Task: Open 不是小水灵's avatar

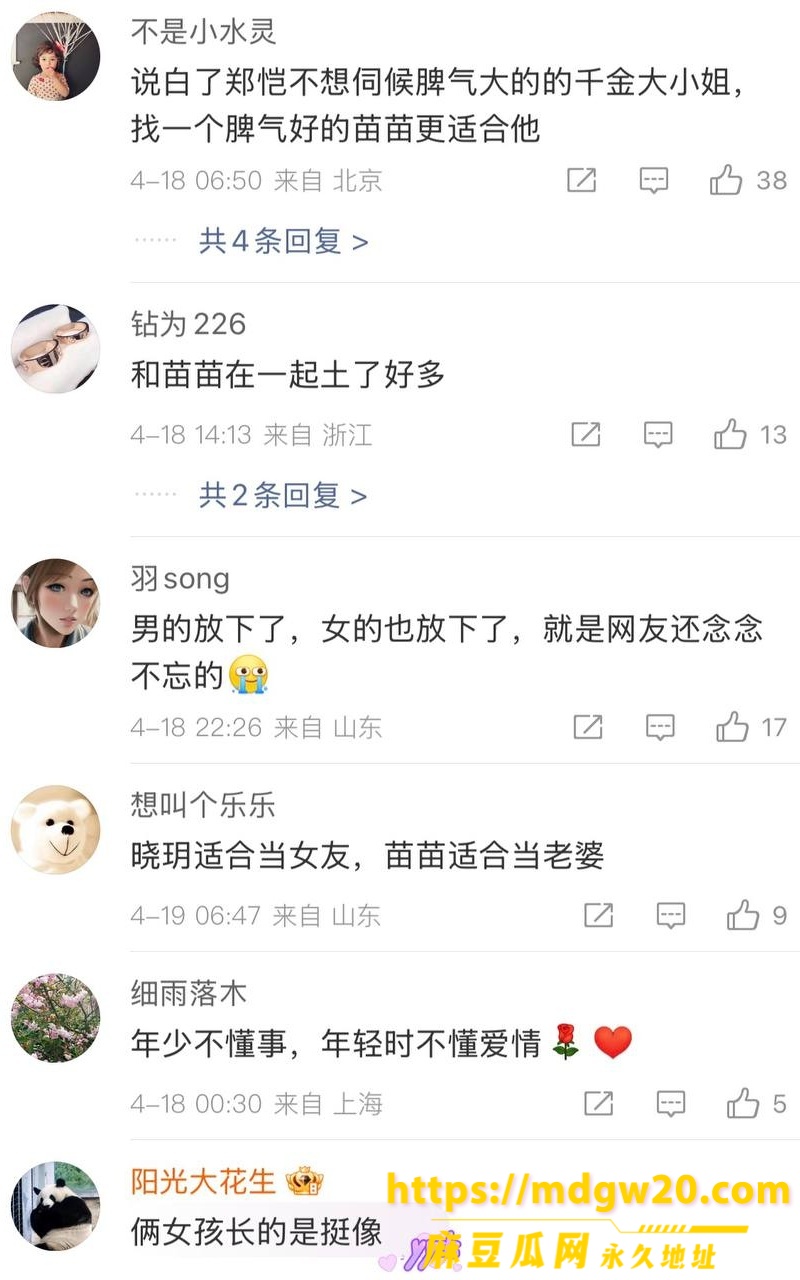Action: click(56, 58)
